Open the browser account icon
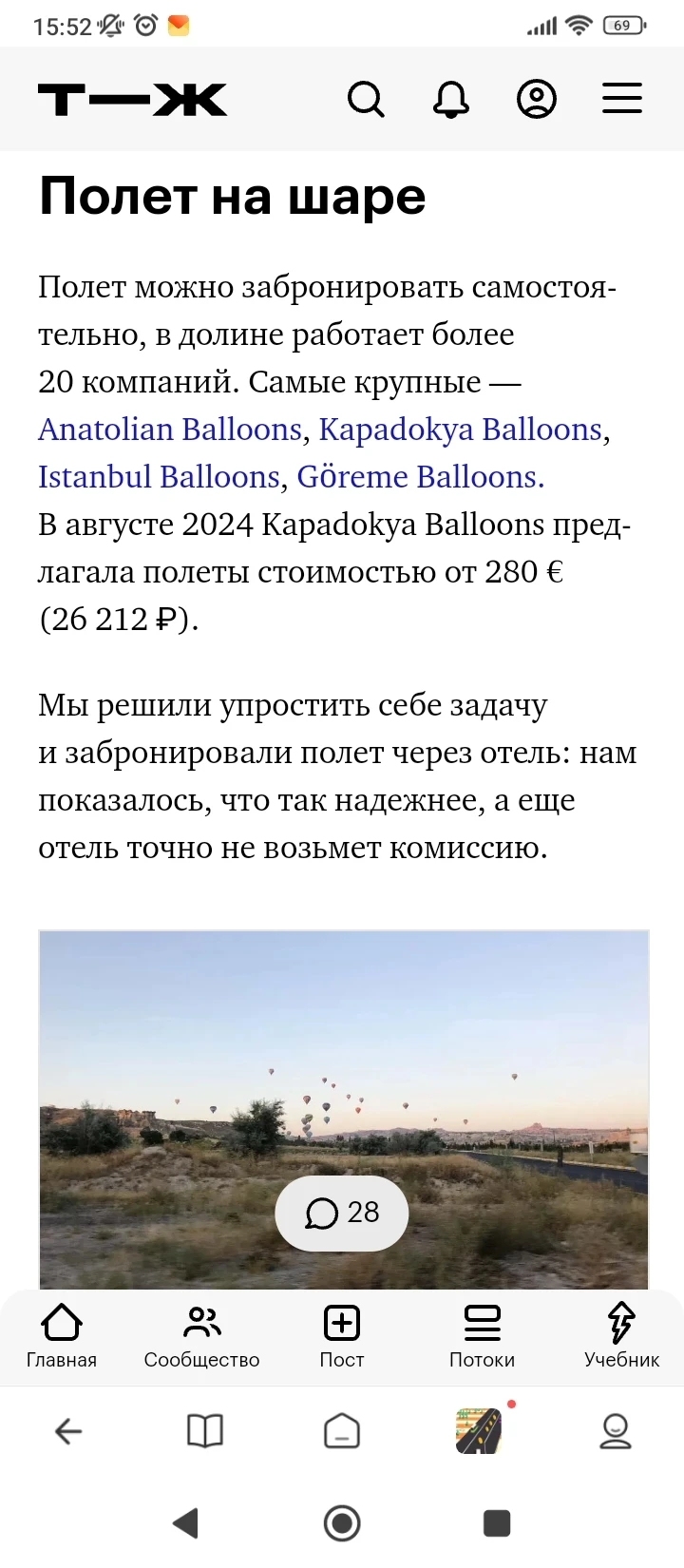The image size is (684, 1568). (616, 1430)
